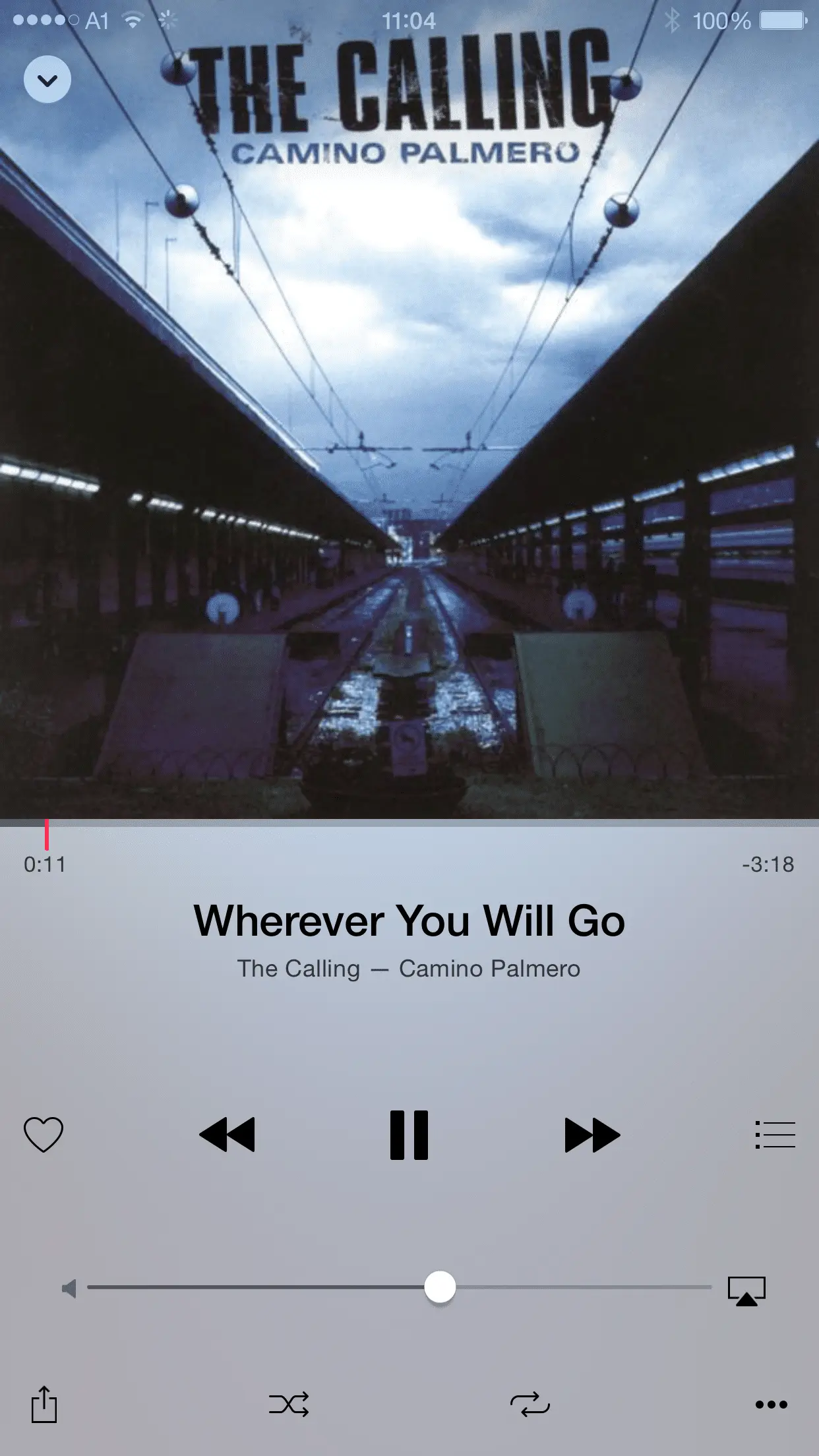Like the song Wherever You Will Go
819x1456 pixels.
click(44, 1134)
